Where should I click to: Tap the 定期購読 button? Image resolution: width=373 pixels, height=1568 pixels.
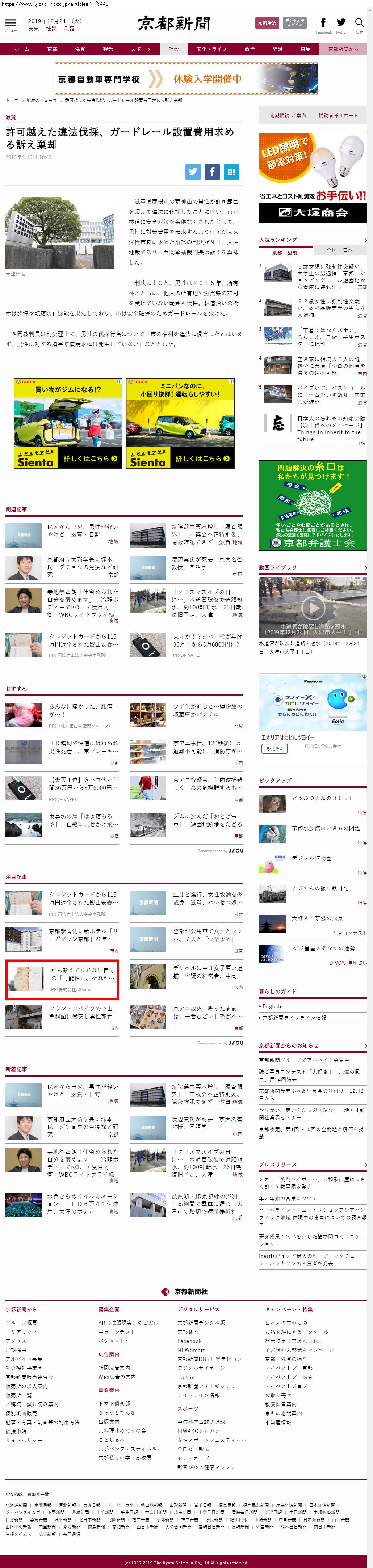267,23
